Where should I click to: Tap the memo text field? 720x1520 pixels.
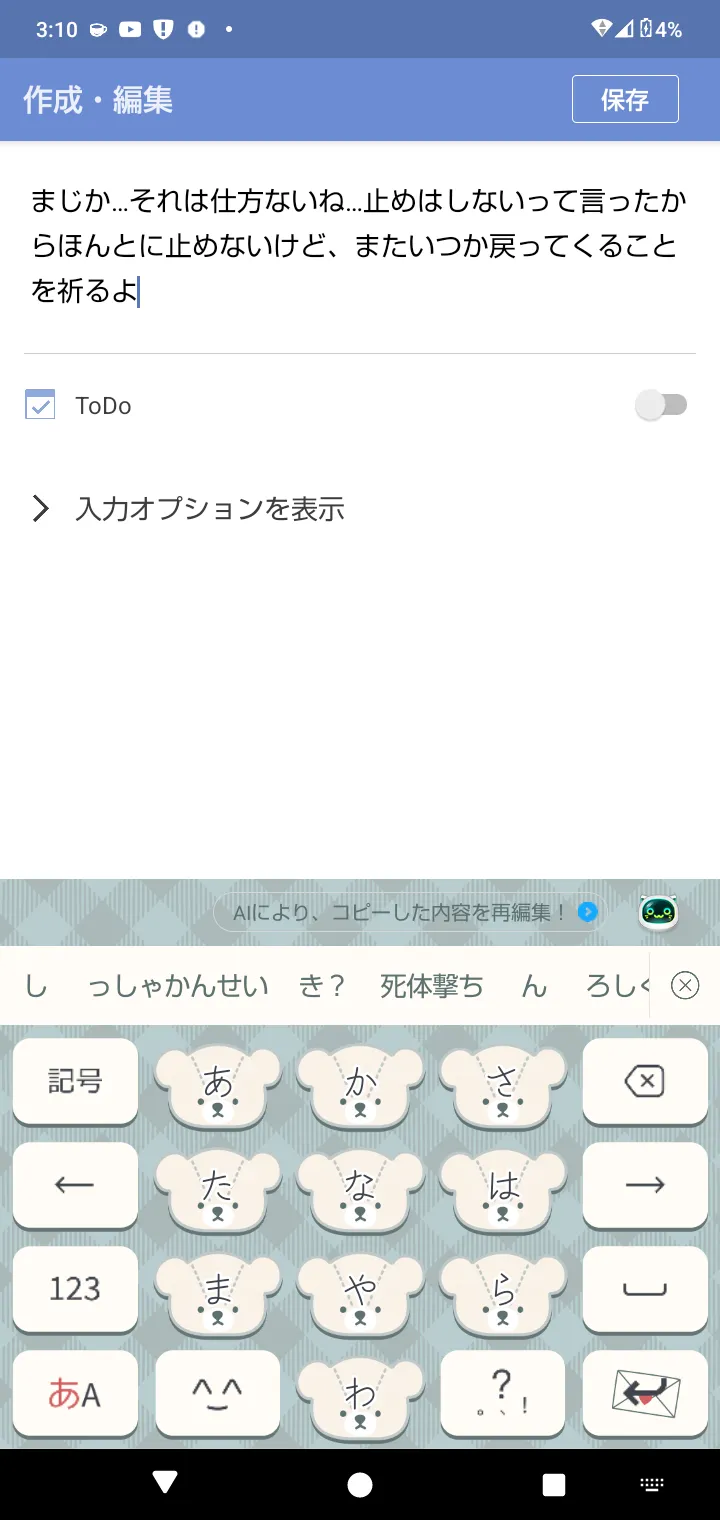coord(360,245)
